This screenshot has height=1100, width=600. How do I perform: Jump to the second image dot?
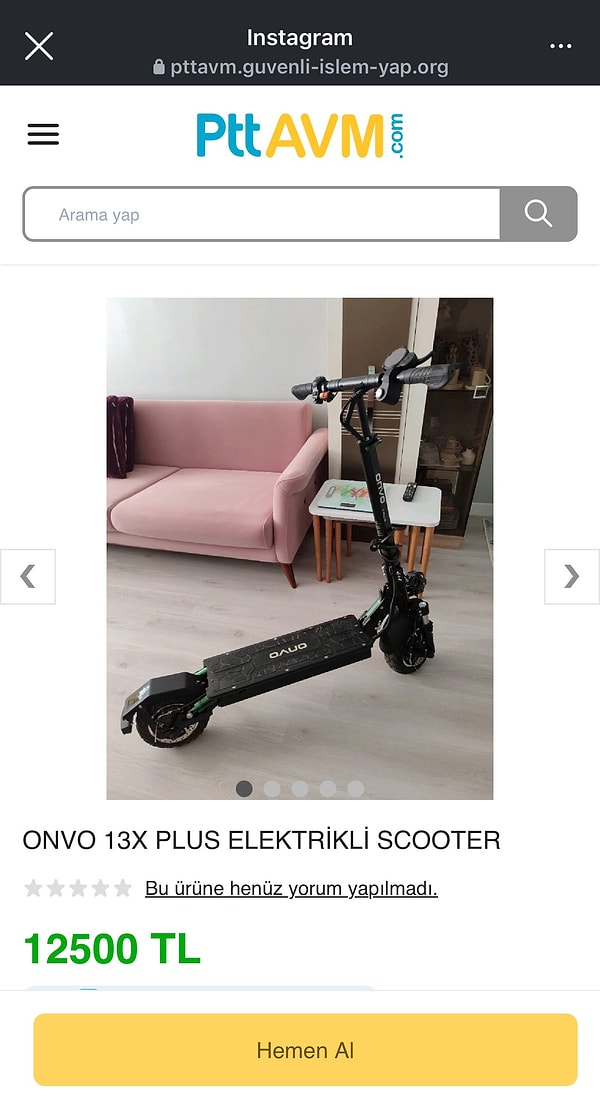pos(272,789)
